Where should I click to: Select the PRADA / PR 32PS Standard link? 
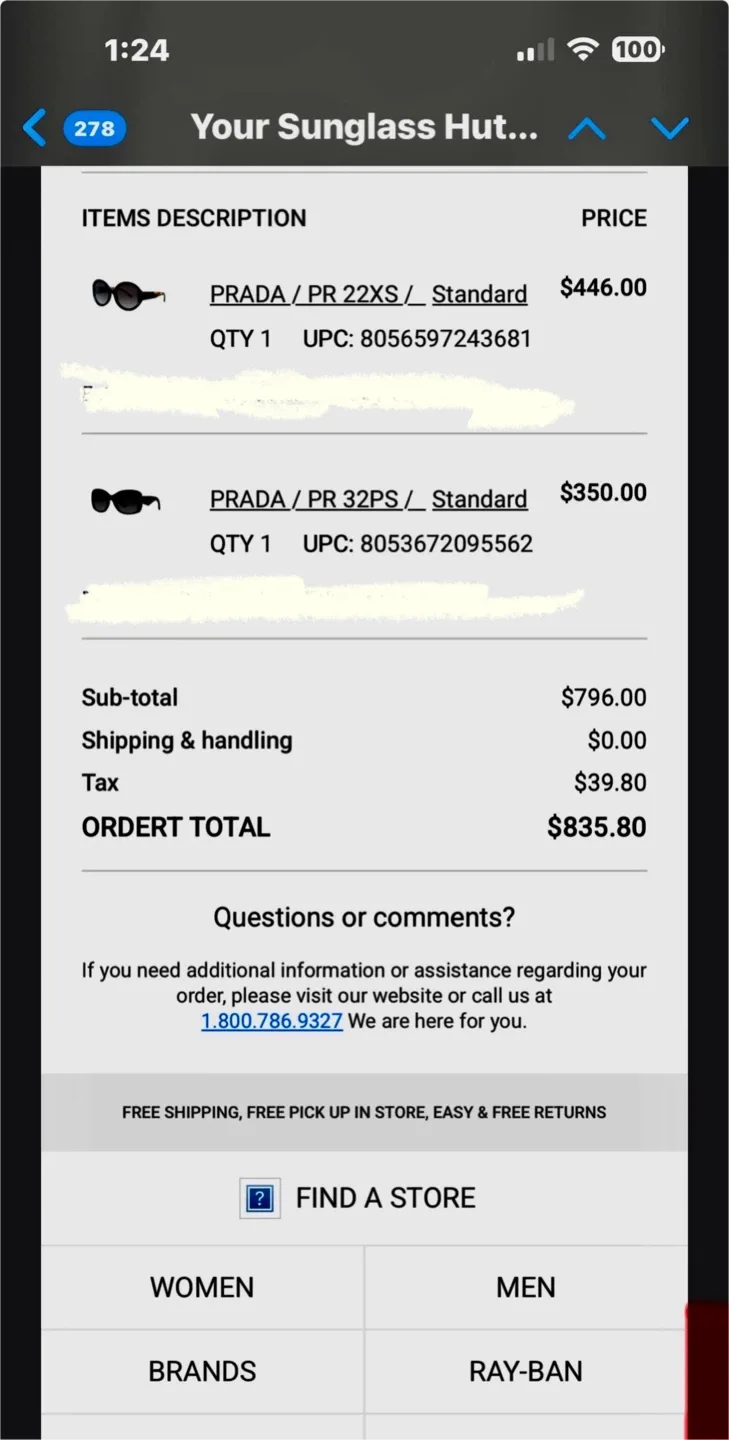[x=311, y=498]
